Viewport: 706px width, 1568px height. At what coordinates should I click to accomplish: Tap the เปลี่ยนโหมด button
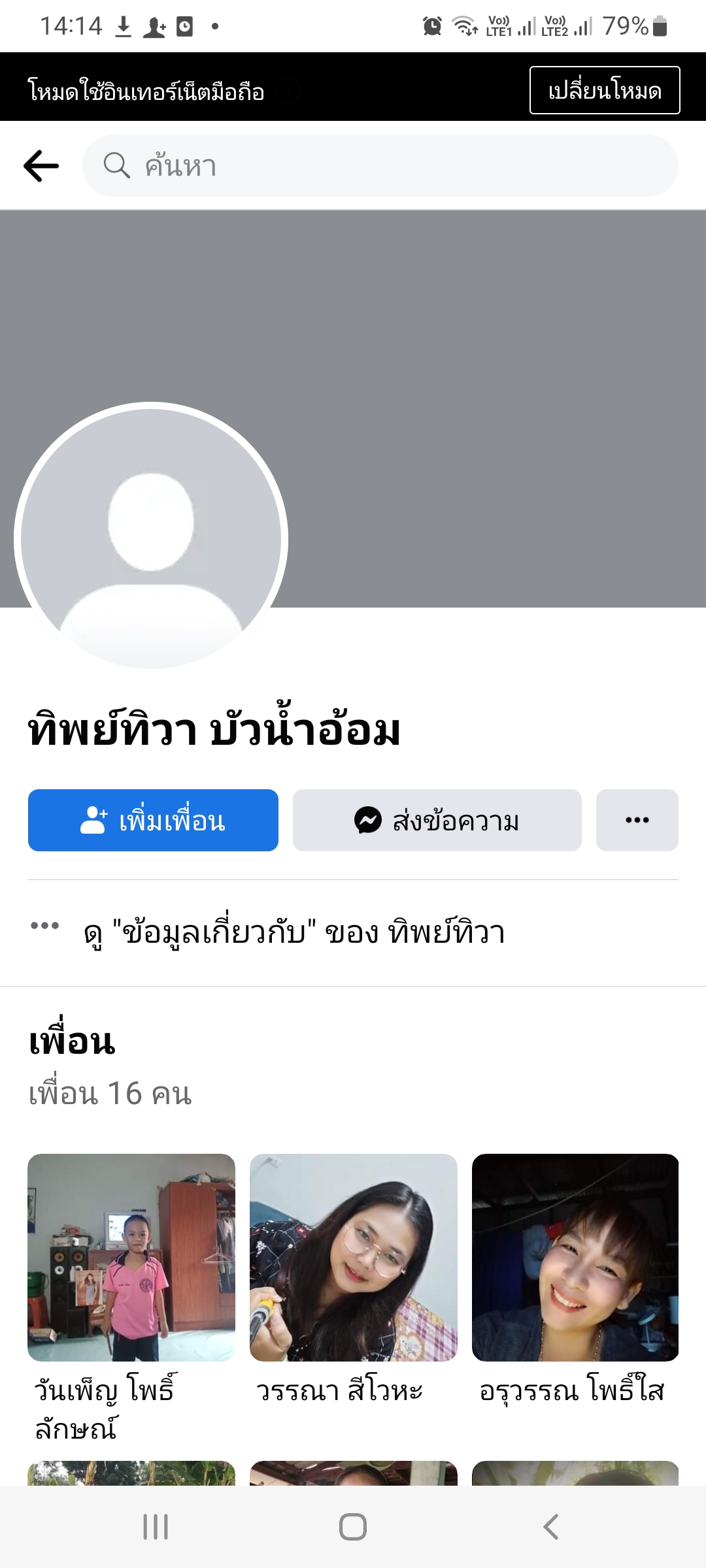tap(604, 90)
